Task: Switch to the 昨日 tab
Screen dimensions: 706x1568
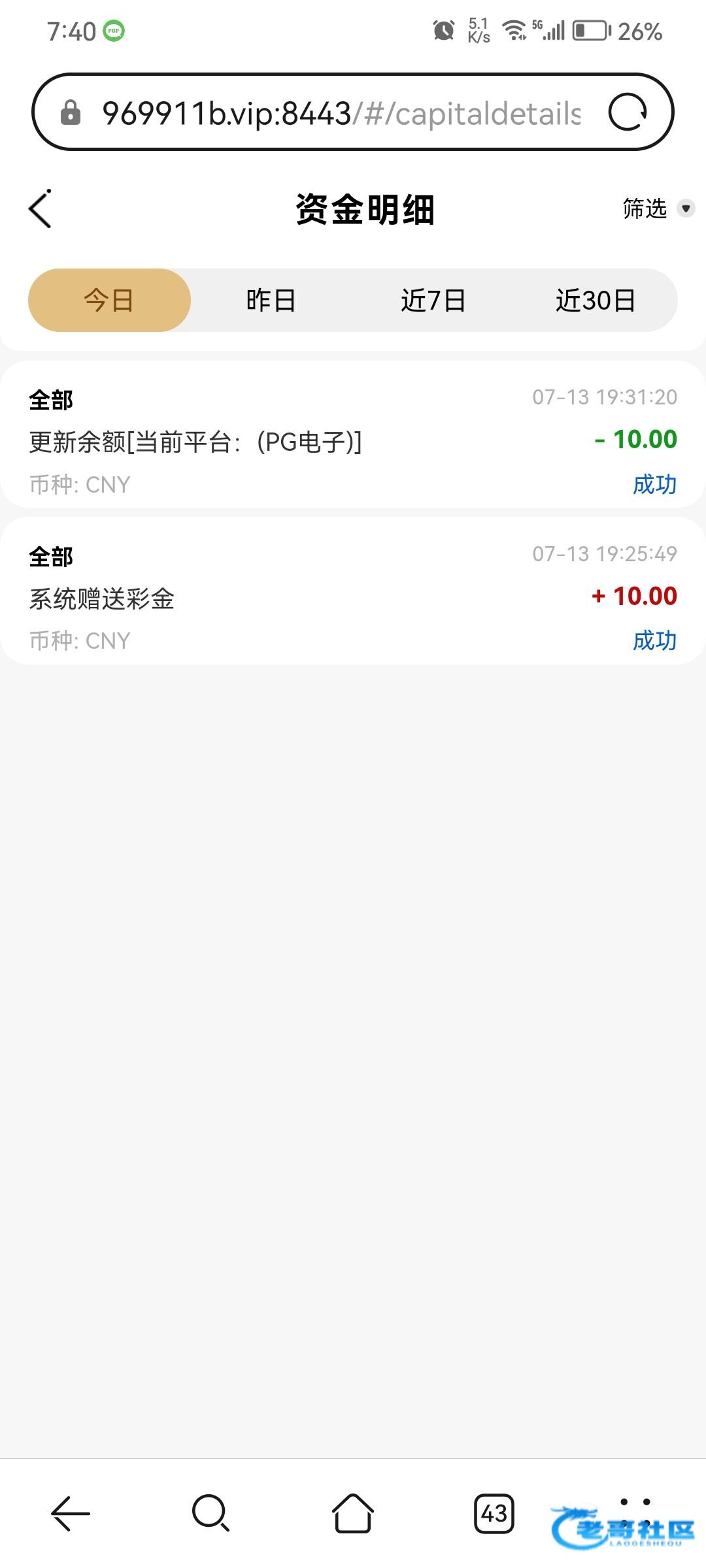Action: tap(271, 301)
